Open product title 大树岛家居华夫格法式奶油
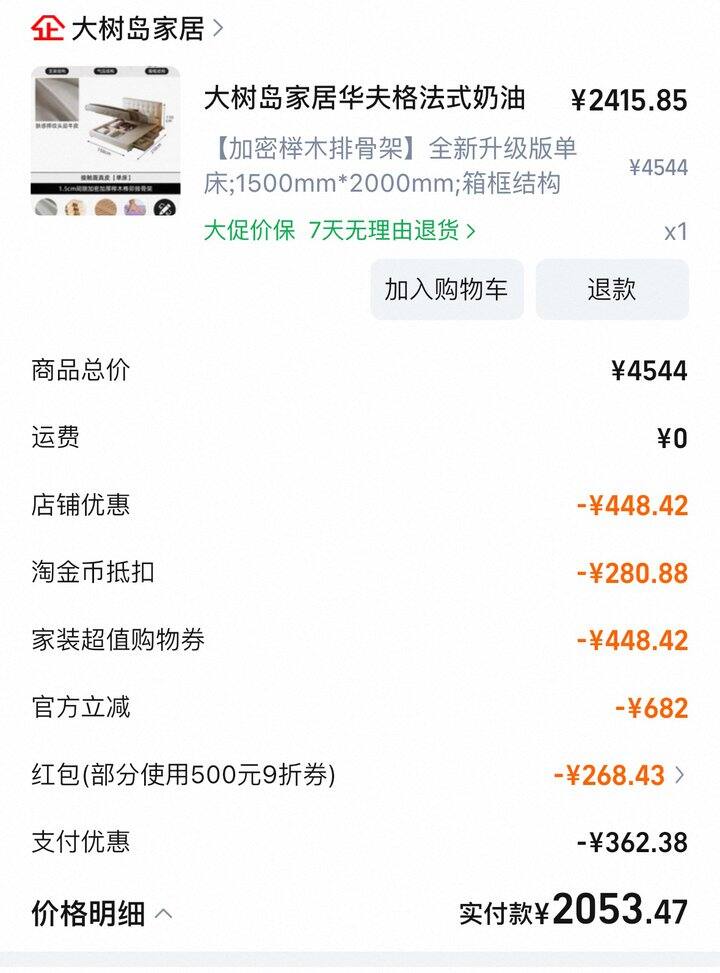 coord(364,99)
